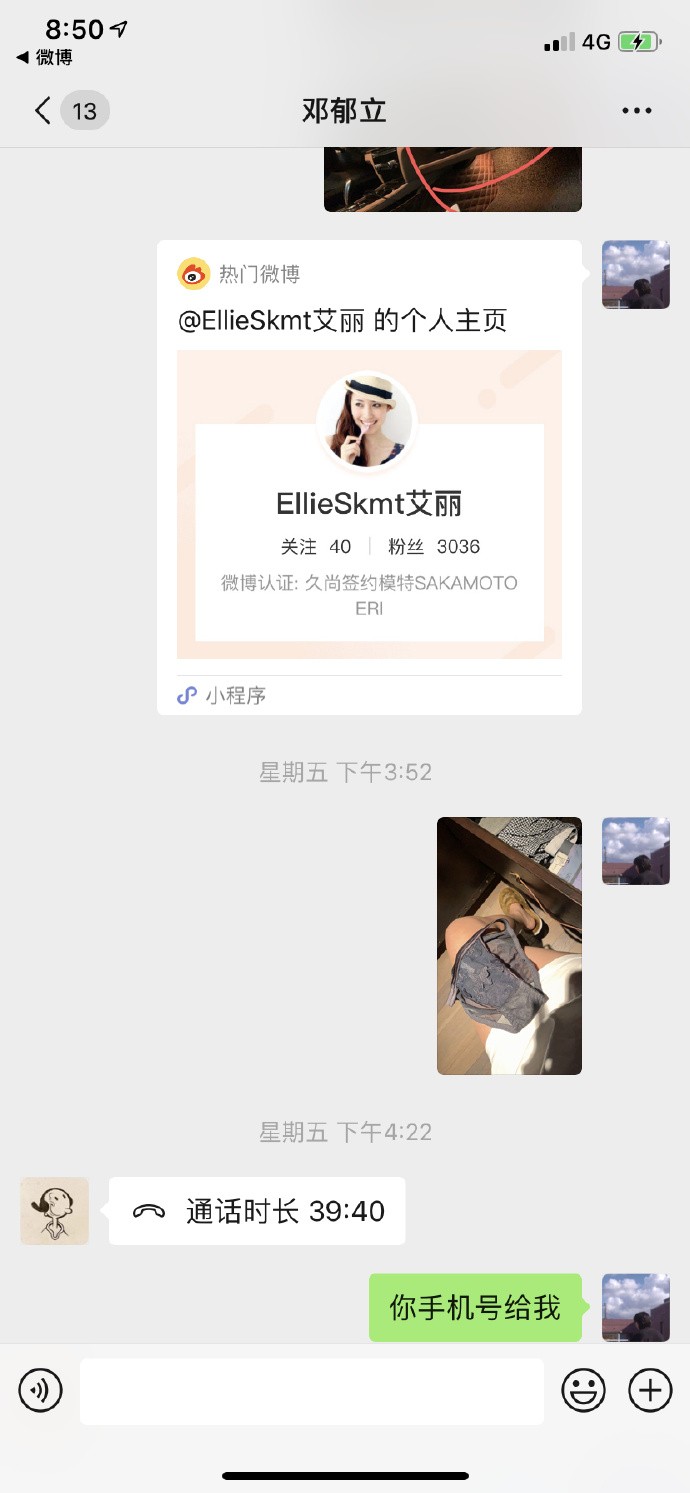
Task: Return to Weibo app from status bar
Action: pyautogui.click(x=45, y=58)
